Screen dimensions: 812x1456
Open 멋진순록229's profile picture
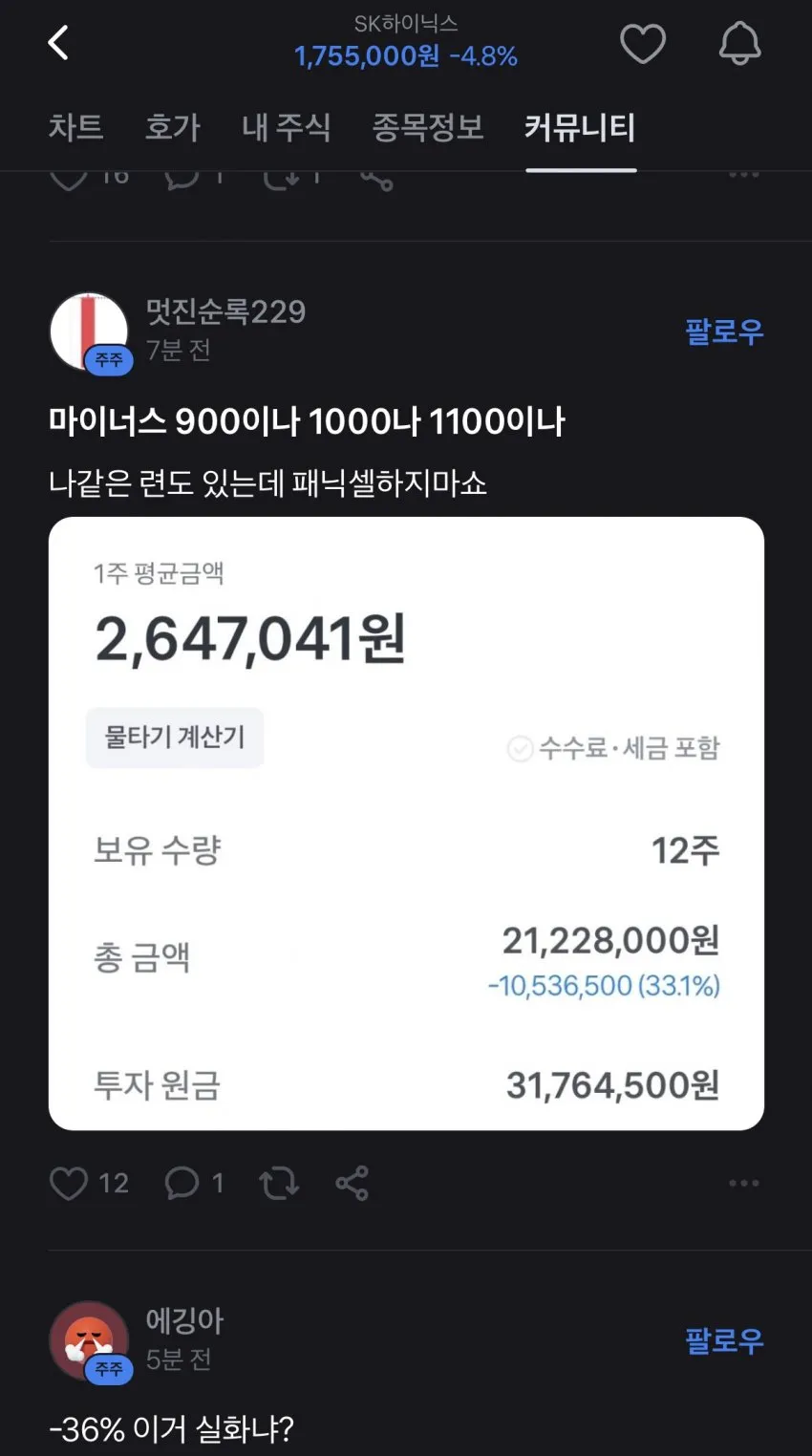tap(89, 332)
